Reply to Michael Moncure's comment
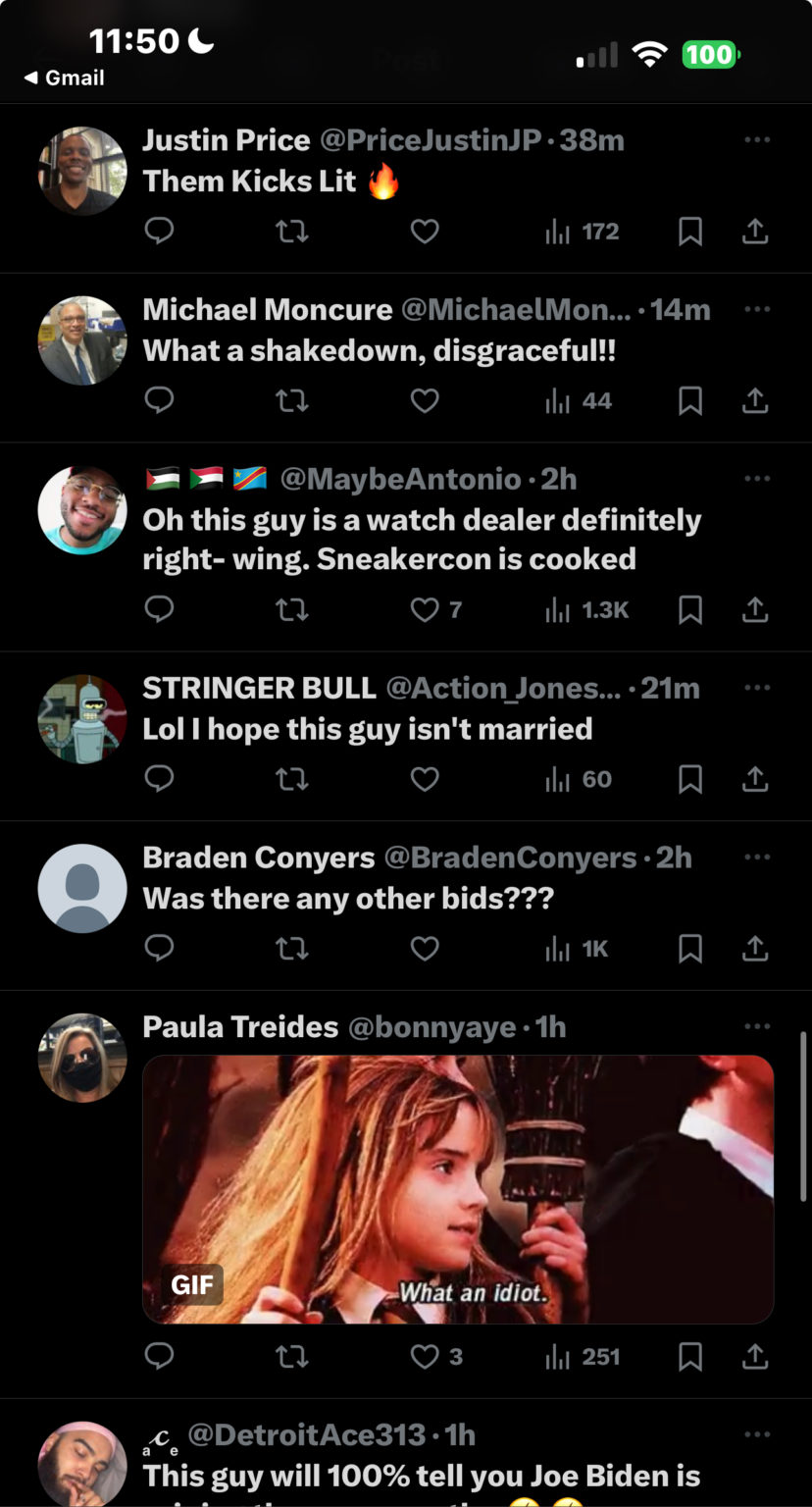812x1507 pixels. pos(159,401)
